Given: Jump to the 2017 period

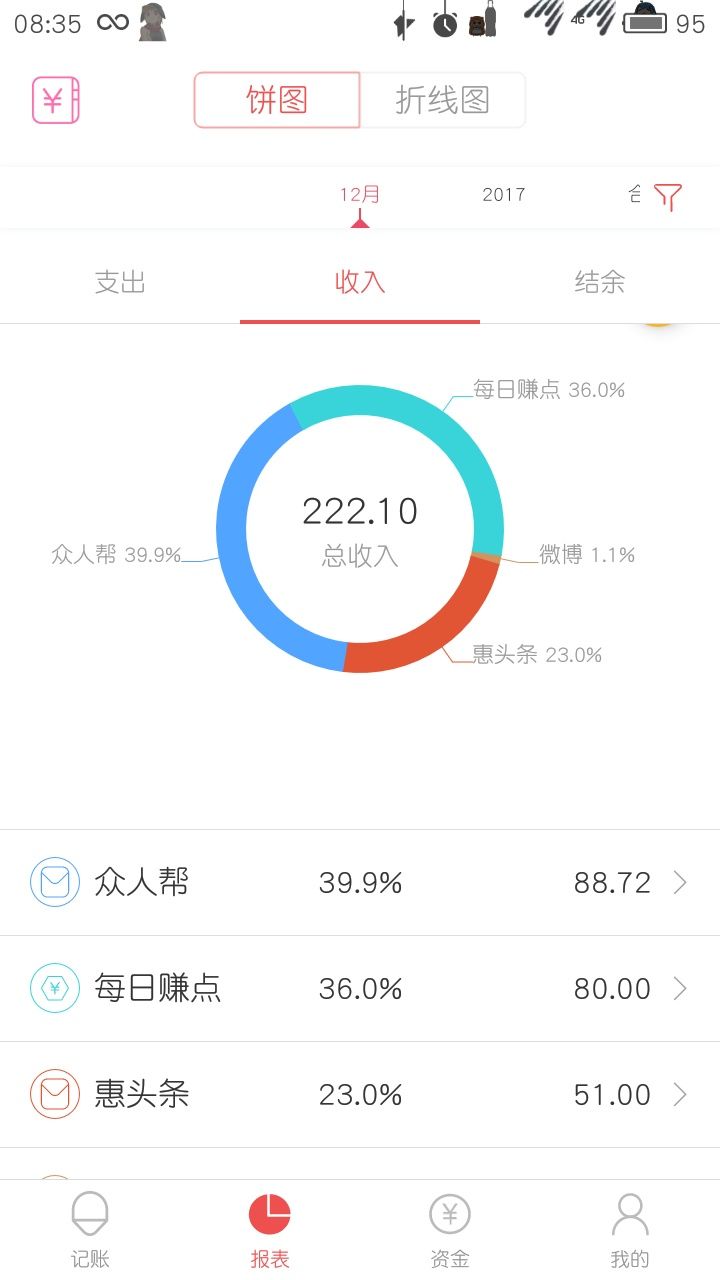Looking at the screenshot, I should coord(503,195).
